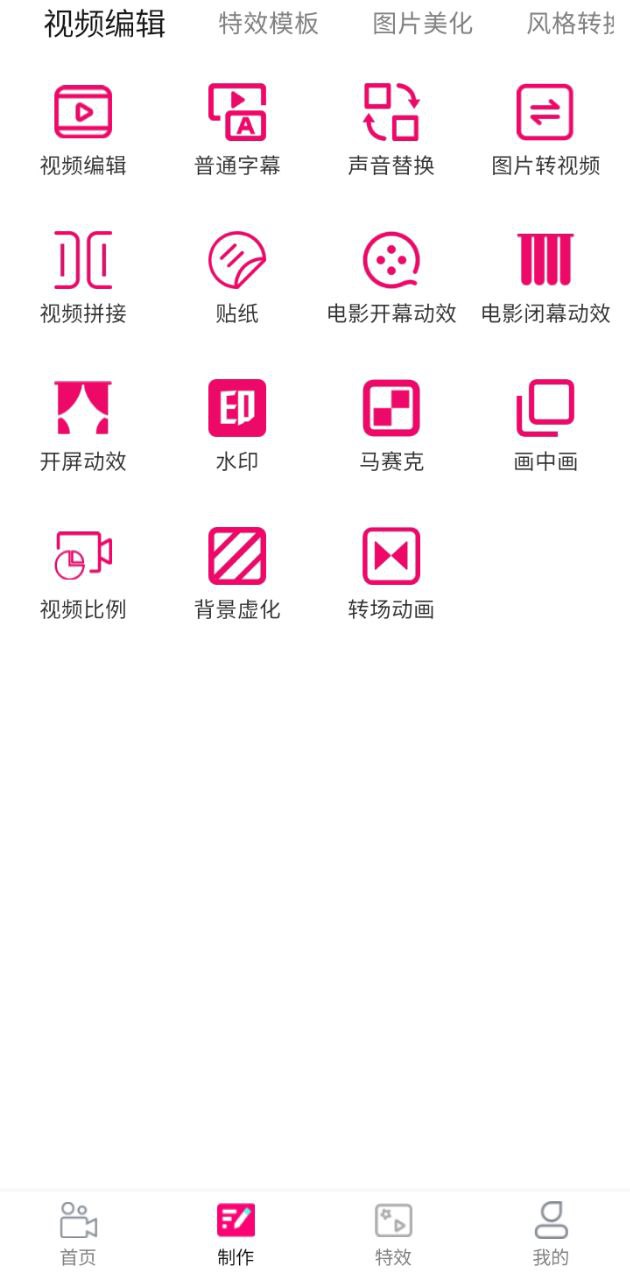Viewport: 630px width, 1280px height.
Task: Go to the 首页 home tab
Action: click(x=79, y=1235)
